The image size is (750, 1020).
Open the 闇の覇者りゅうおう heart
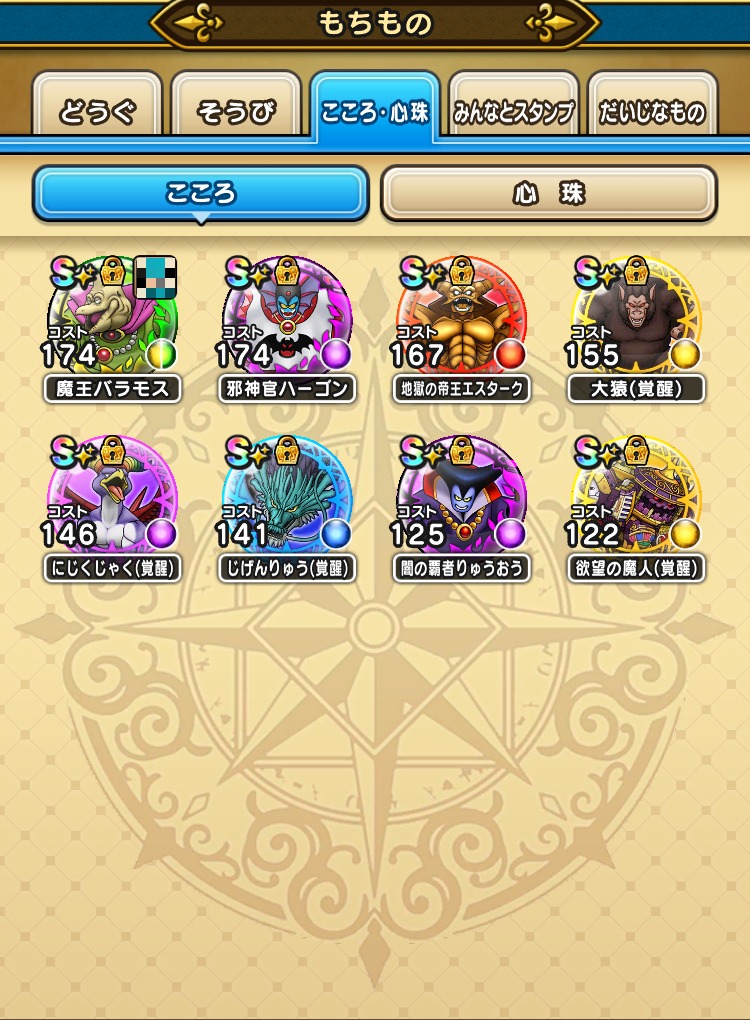(461, 500)
